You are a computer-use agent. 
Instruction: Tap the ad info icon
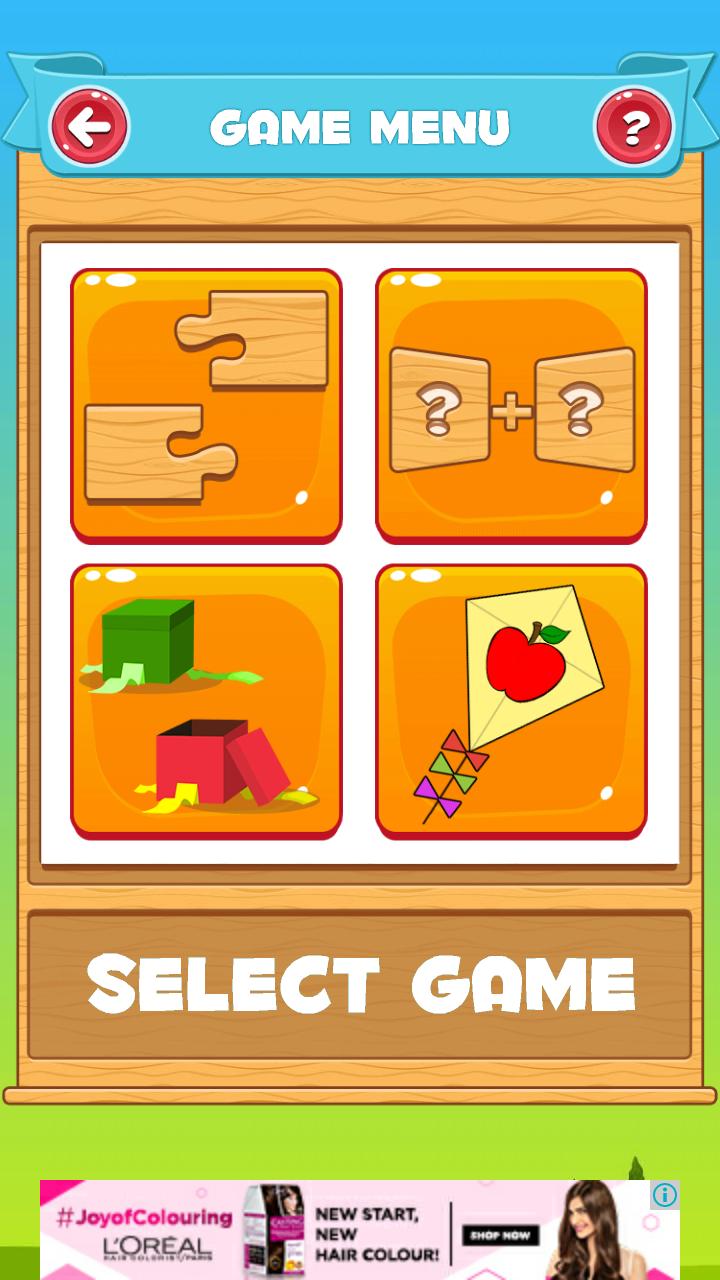tap(665, 1195)
